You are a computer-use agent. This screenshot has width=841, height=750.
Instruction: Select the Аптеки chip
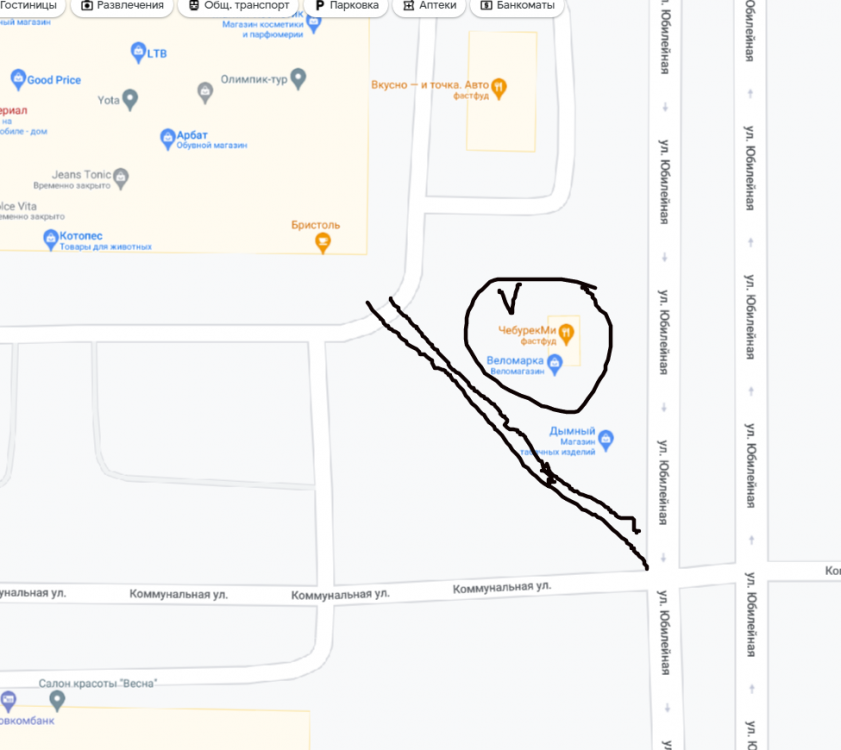tap(430, 6)
